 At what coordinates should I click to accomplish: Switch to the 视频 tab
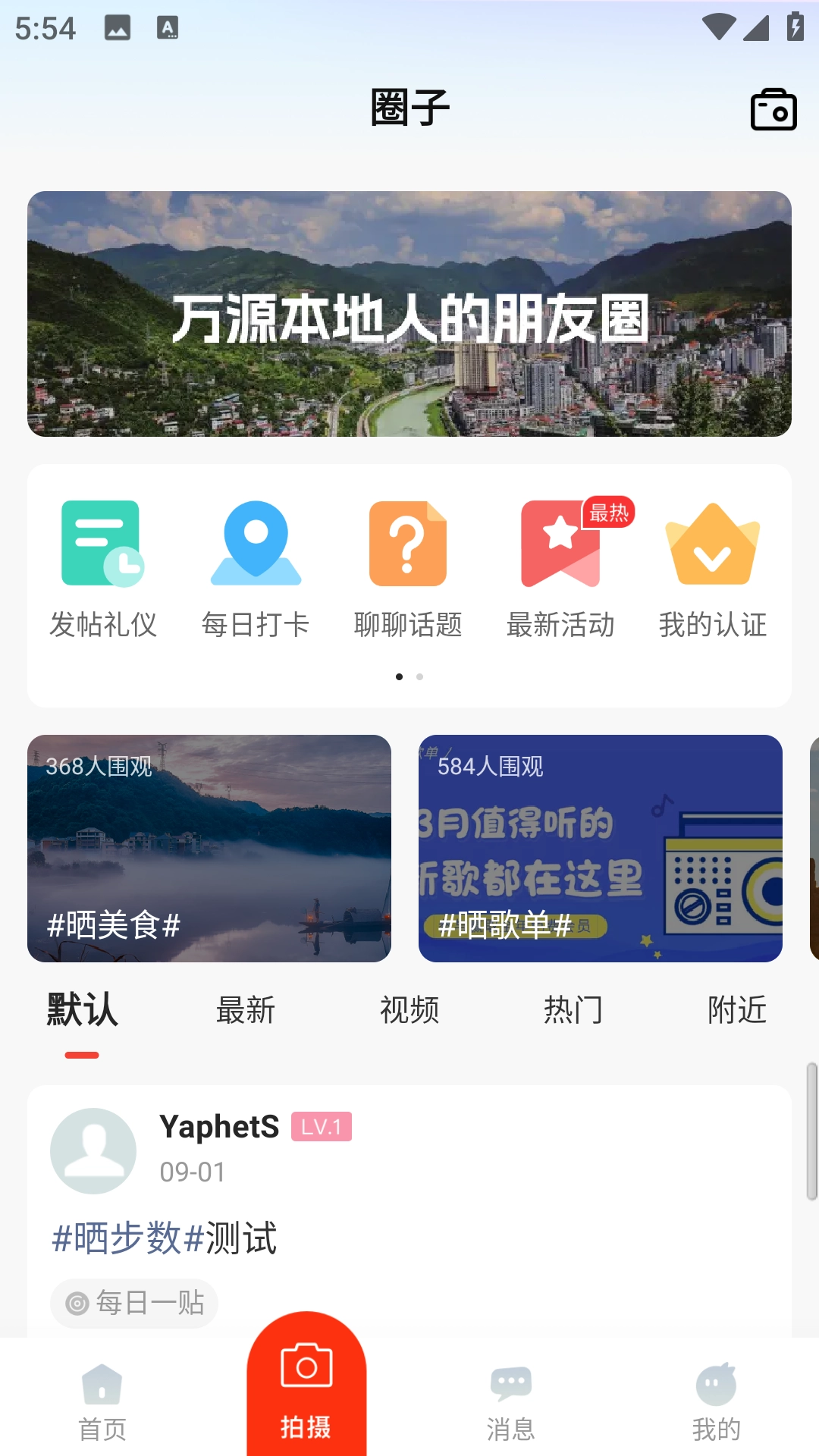(409, 1010)
